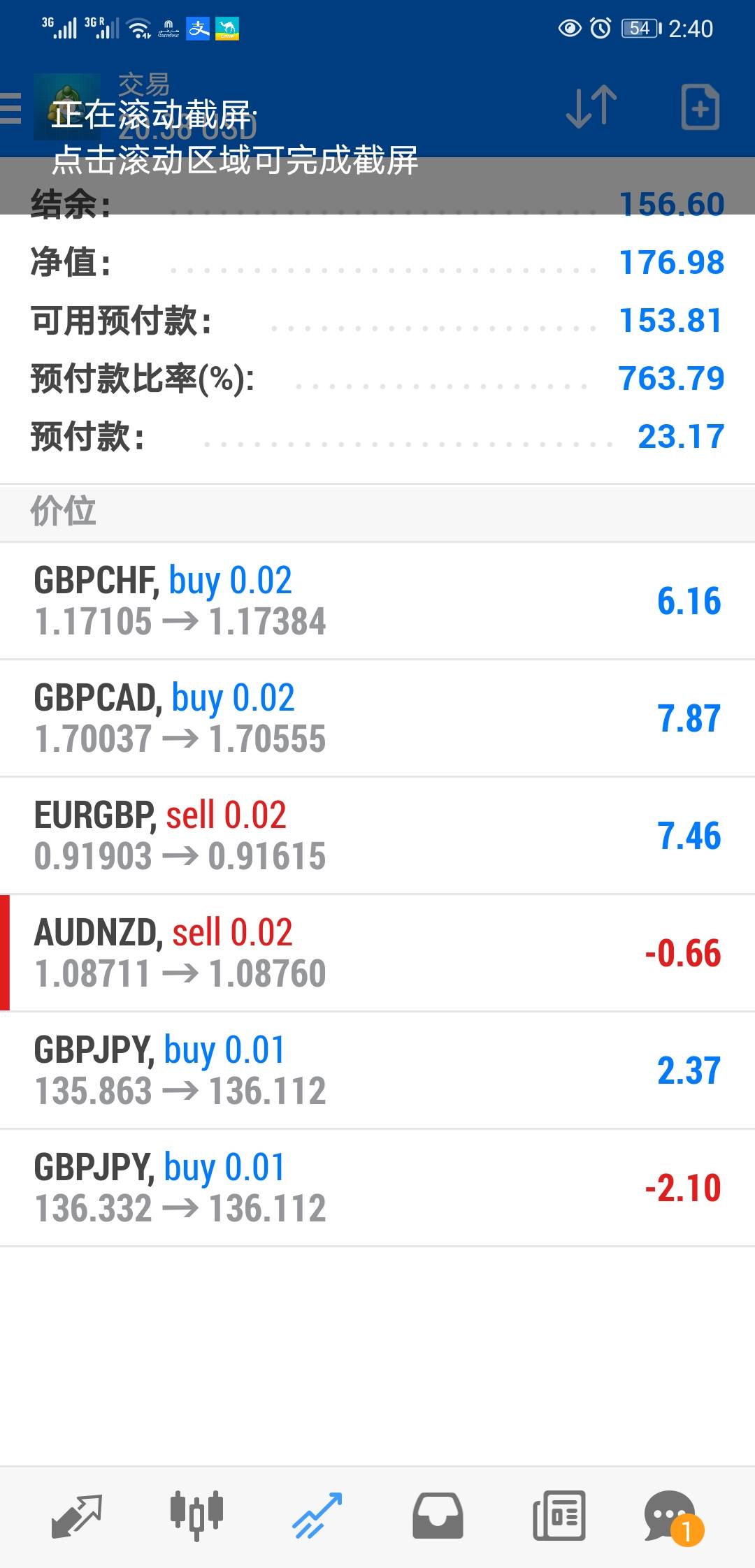Image resolution: width=755 pixels, height=1568 pixels.
Task: Open the GBPJPY position opened at 136.332
Action: point(377,1188)
